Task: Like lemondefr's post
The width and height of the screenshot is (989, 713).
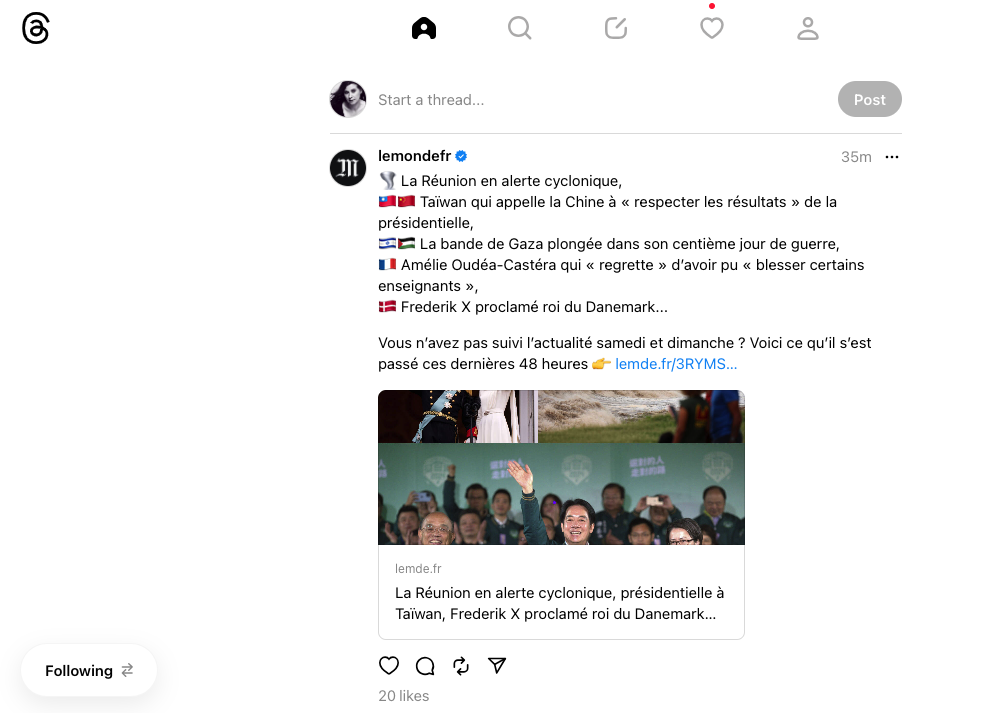Action: (x=389, y=666)
